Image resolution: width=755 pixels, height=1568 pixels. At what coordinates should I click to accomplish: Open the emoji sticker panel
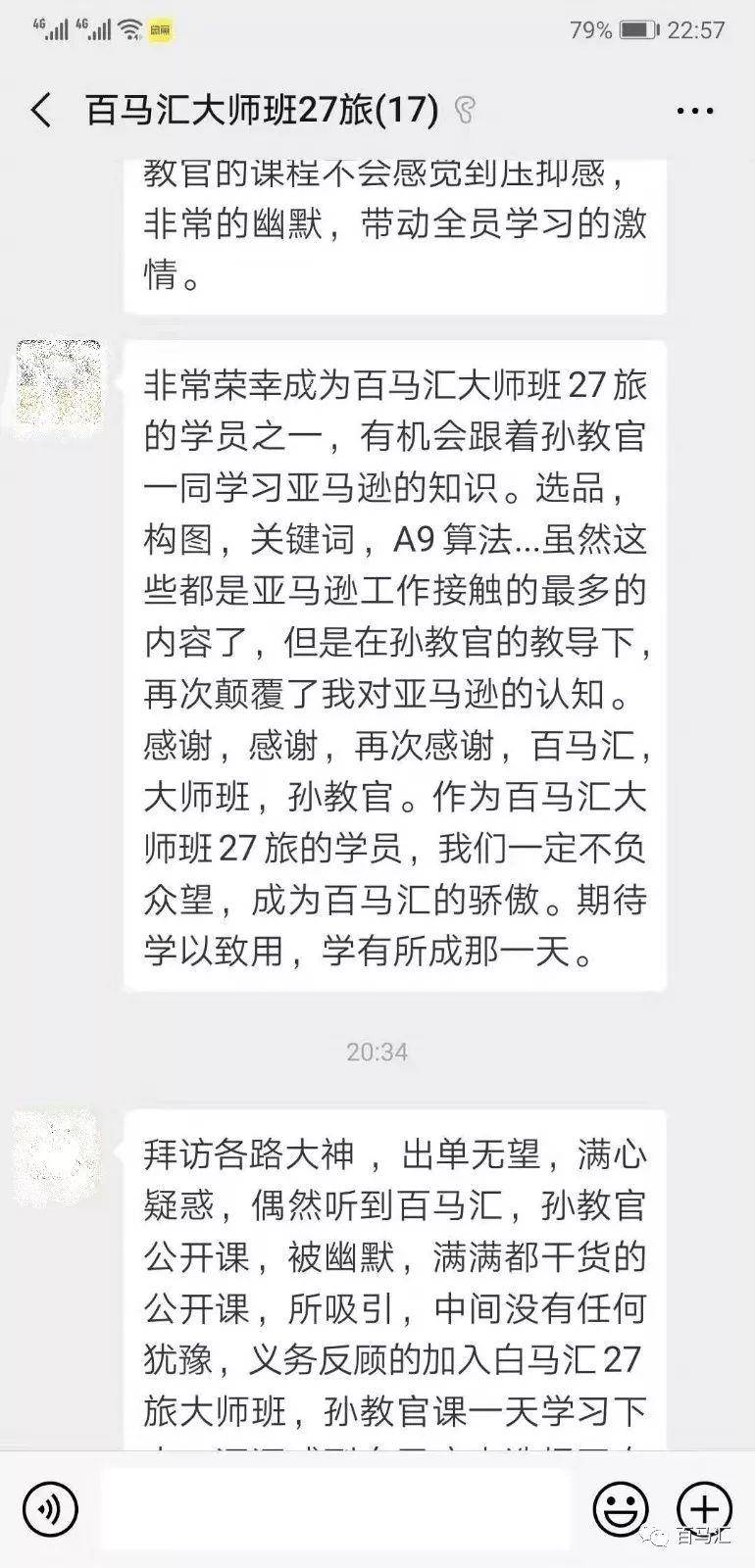(621, 1508)
